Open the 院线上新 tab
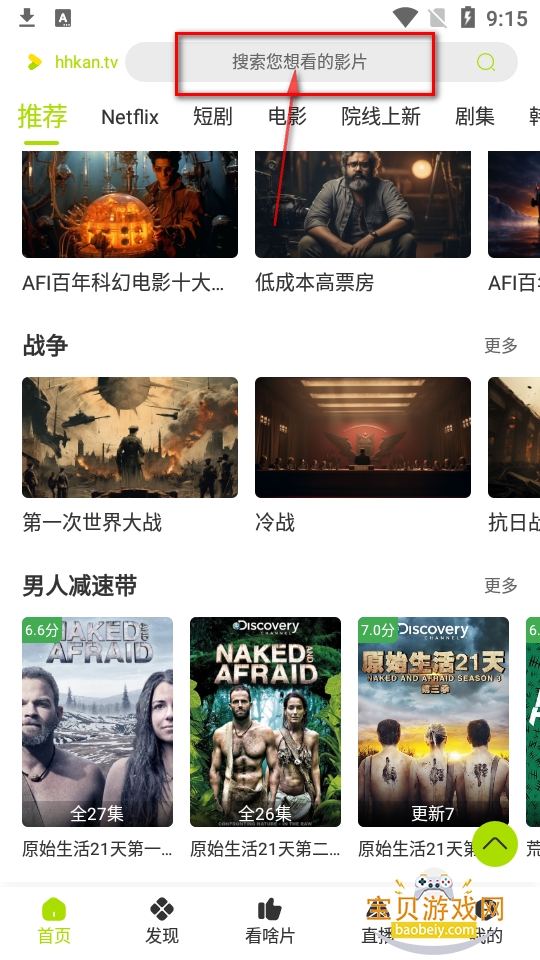The height and width of the screenshot is (960, 540). coord(381,116)
